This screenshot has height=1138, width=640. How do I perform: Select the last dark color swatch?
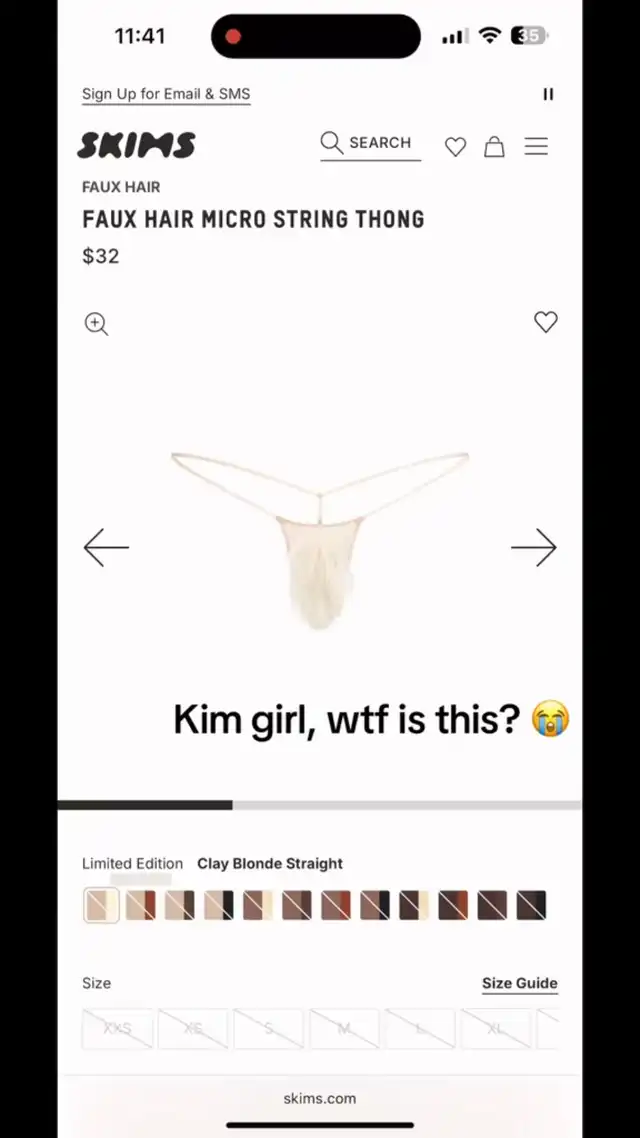(x=531, y=906)
